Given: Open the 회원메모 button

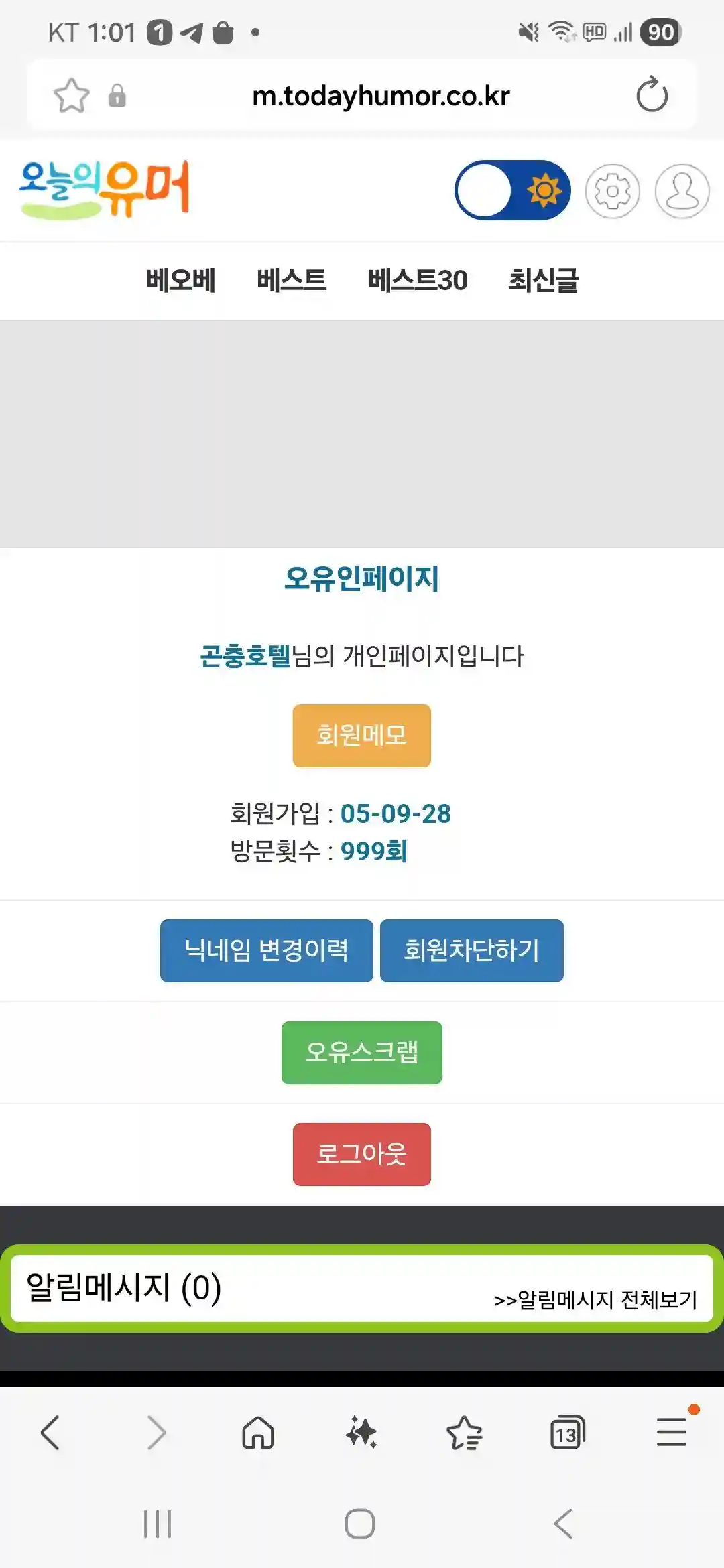Looking at the screenshot, I should pos(361,735).
